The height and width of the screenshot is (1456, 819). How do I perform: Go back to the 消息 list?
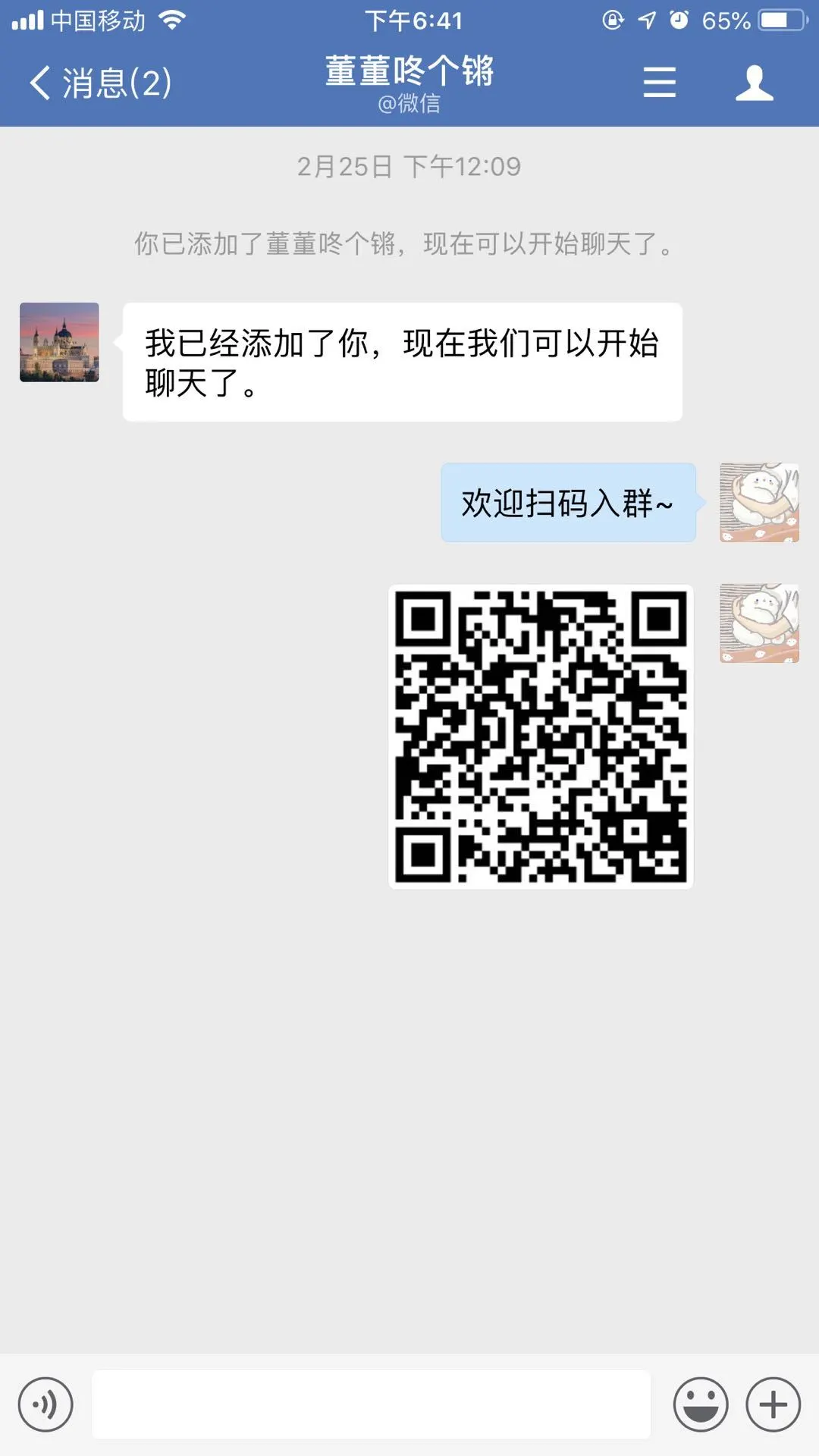tap(99, 83)
